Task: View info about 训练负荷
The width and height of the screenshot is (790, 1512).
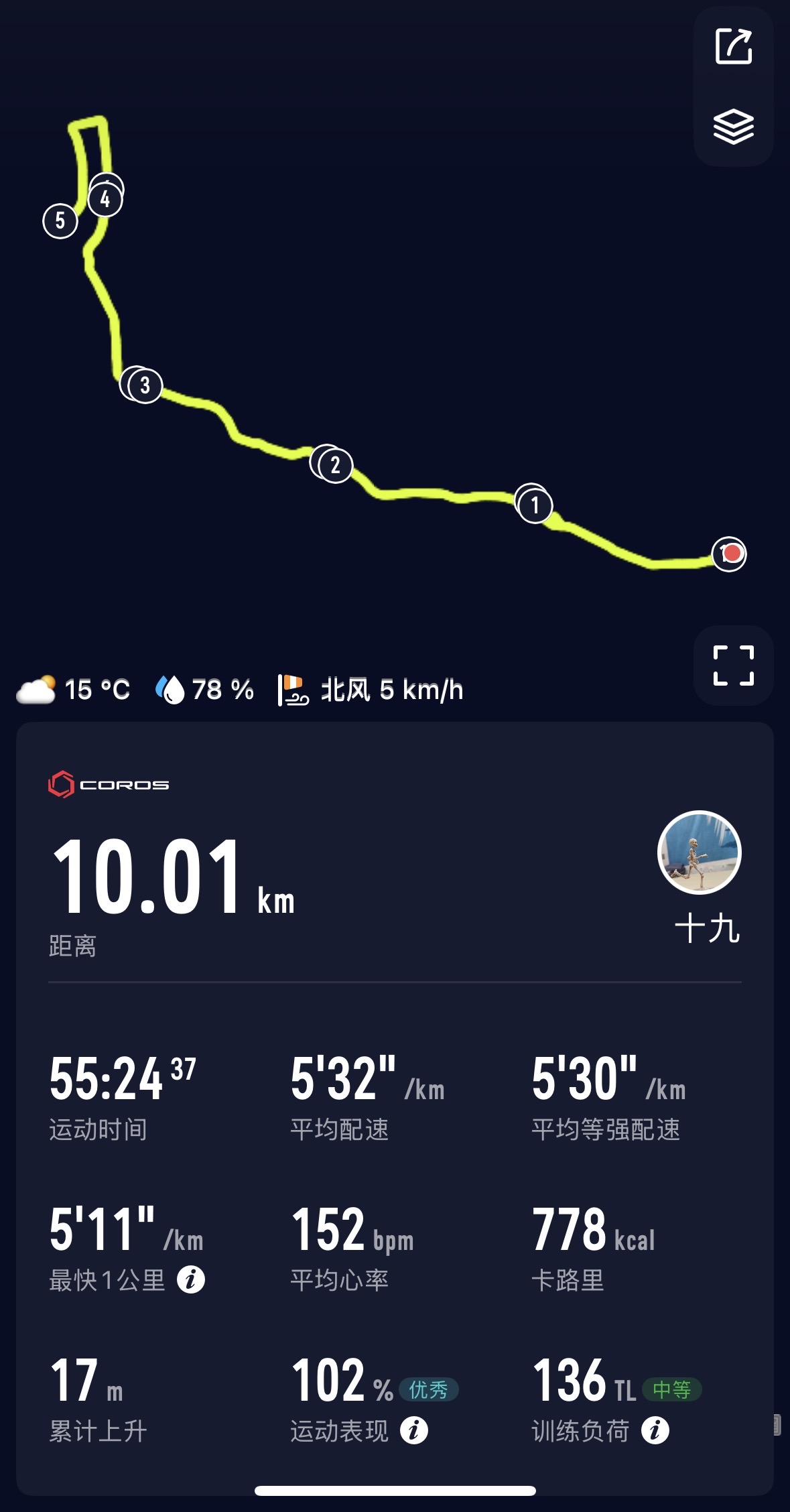Action: point(655,1430)
